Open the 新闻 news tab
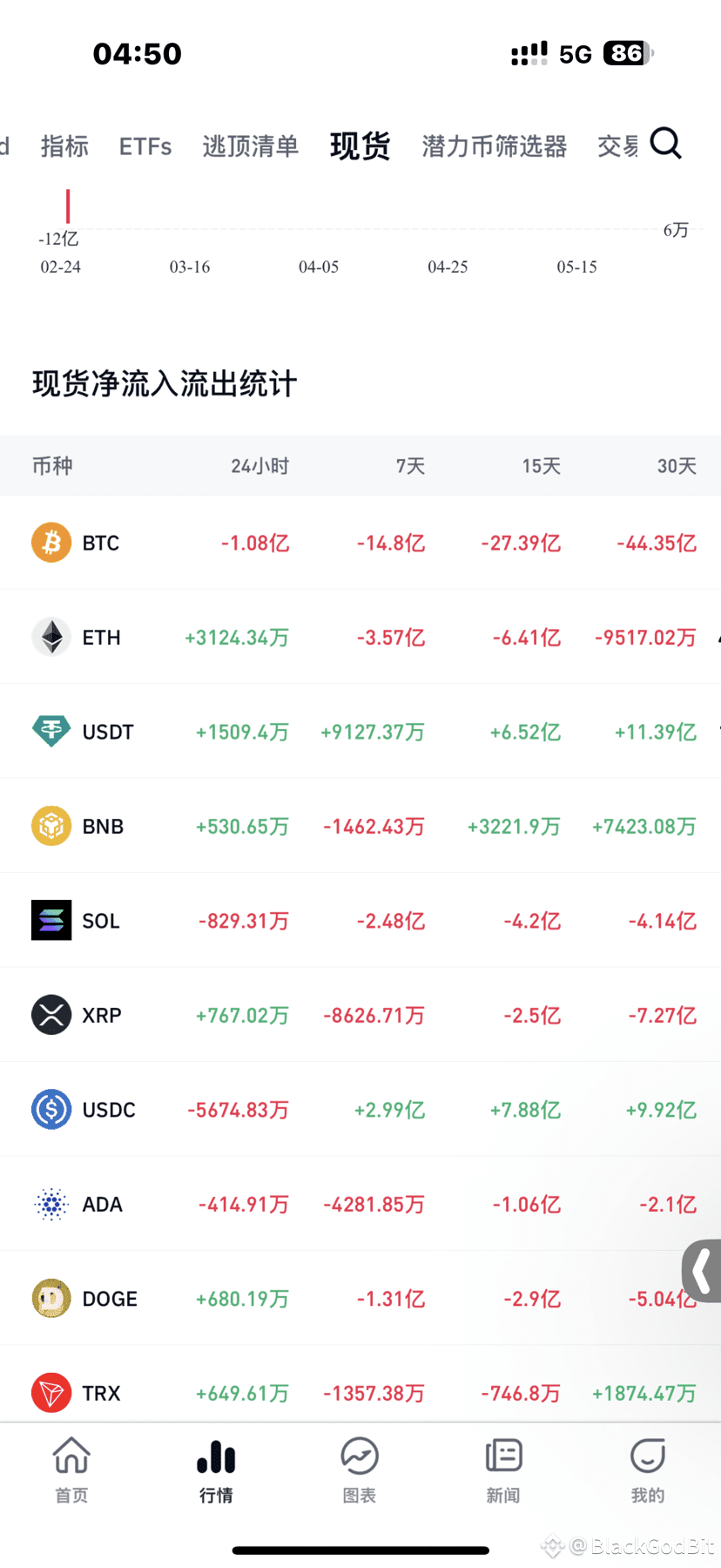This screenshot has width=721, height=1568. pyautogui.click(x=503, y=1470)
